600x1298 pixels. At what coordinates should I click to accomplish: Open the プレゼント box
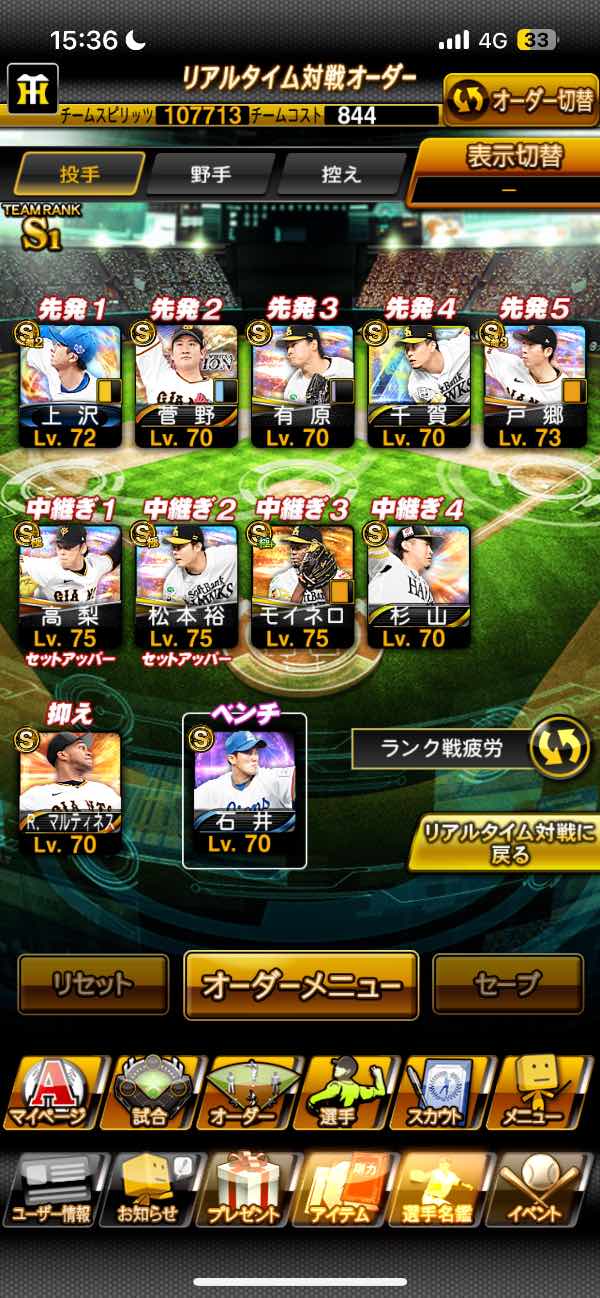pyautogui.click(x=245, y=1190)
